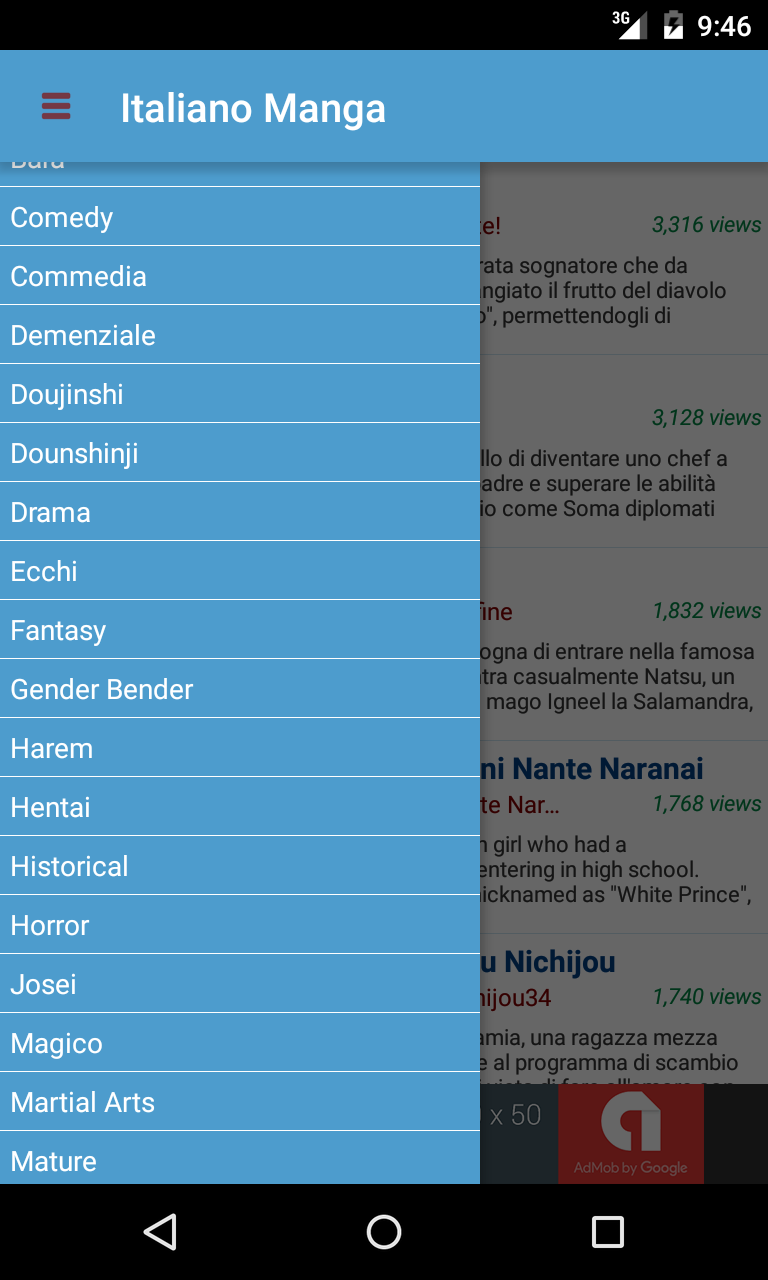Select the Mature genre
Screen dimensions: 768x1280
click(x=240, y=1160)
